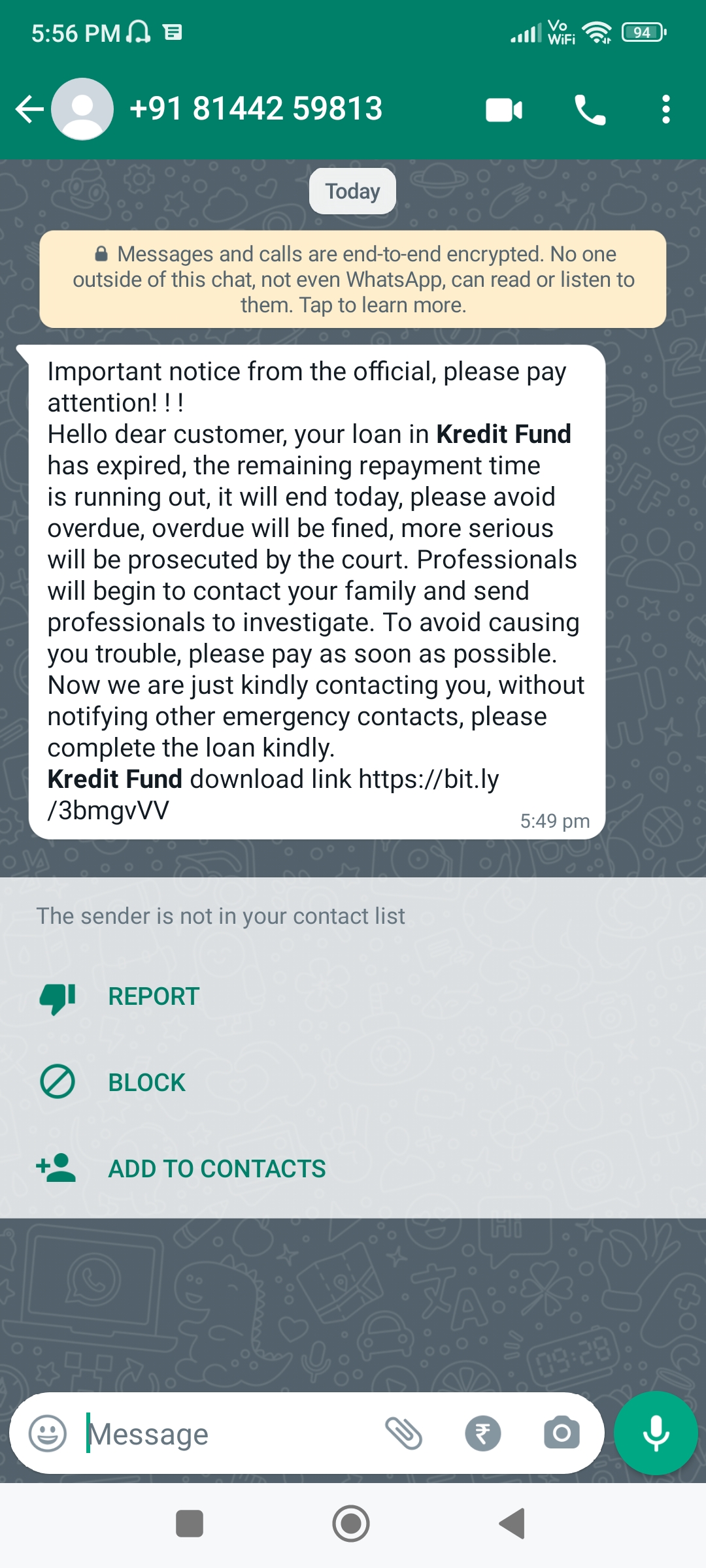The height and width of the screenshot is (1568, 706).
Task: Go to the system home screen
Action: tap(351, 1524)
